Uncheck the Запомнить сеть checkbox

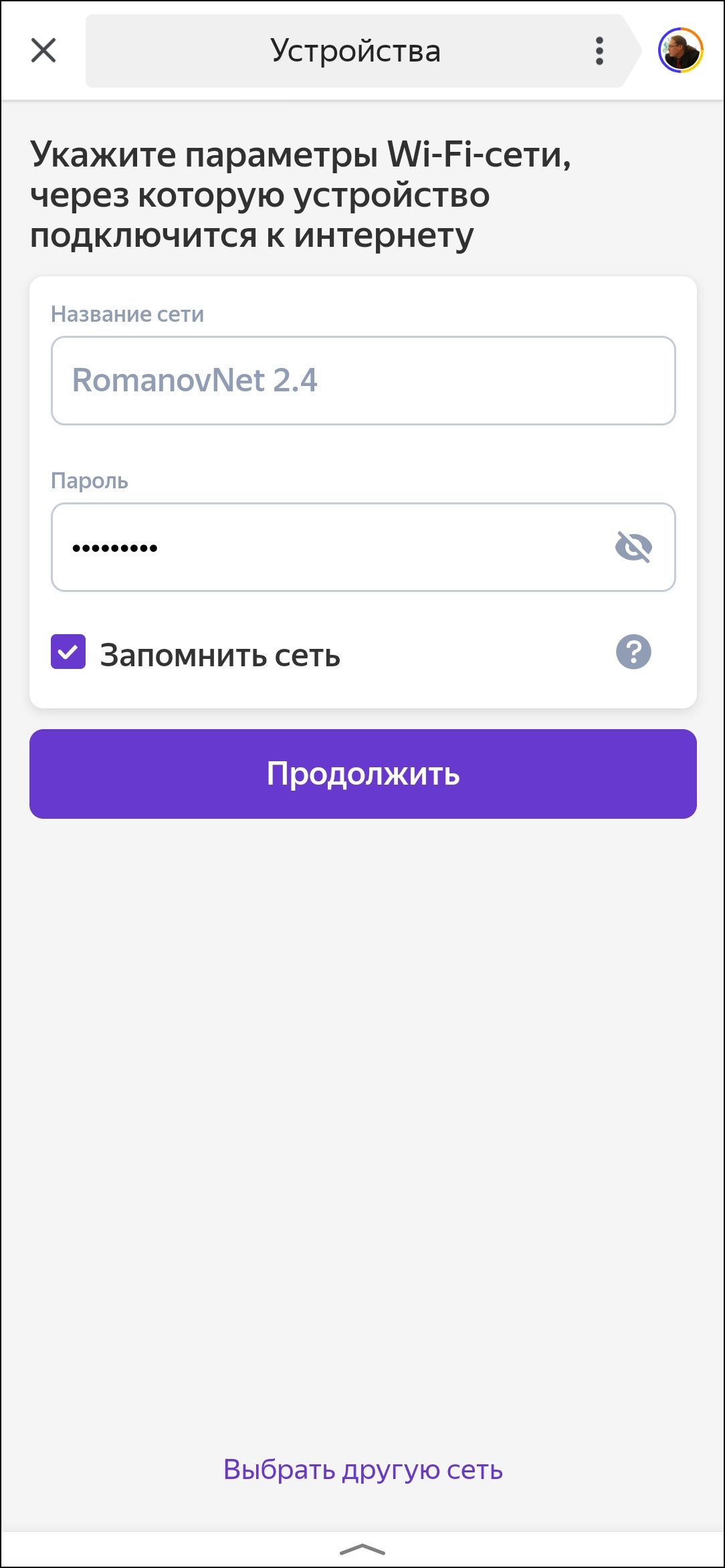point(68,652)
